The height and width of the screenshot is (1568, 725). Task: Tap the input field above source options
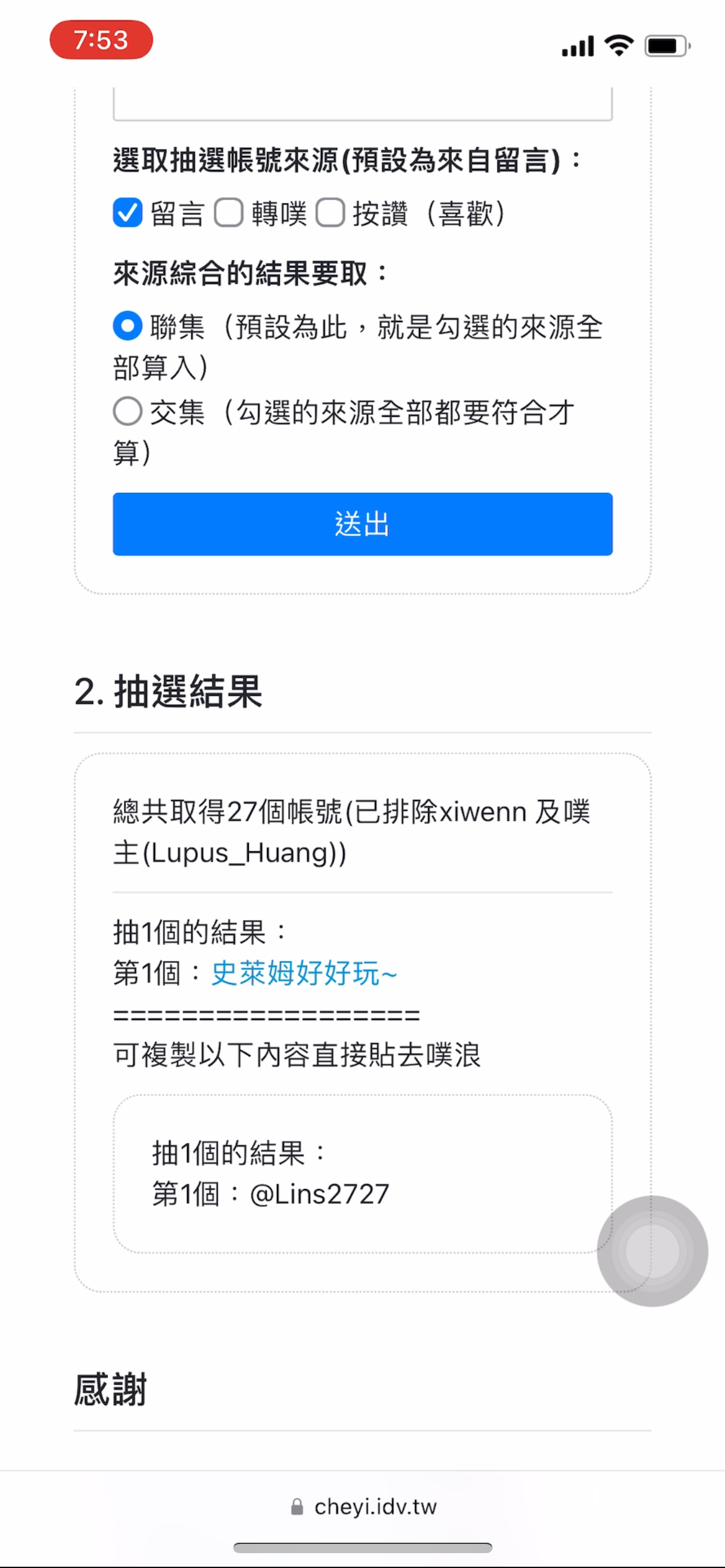[362, 103]
